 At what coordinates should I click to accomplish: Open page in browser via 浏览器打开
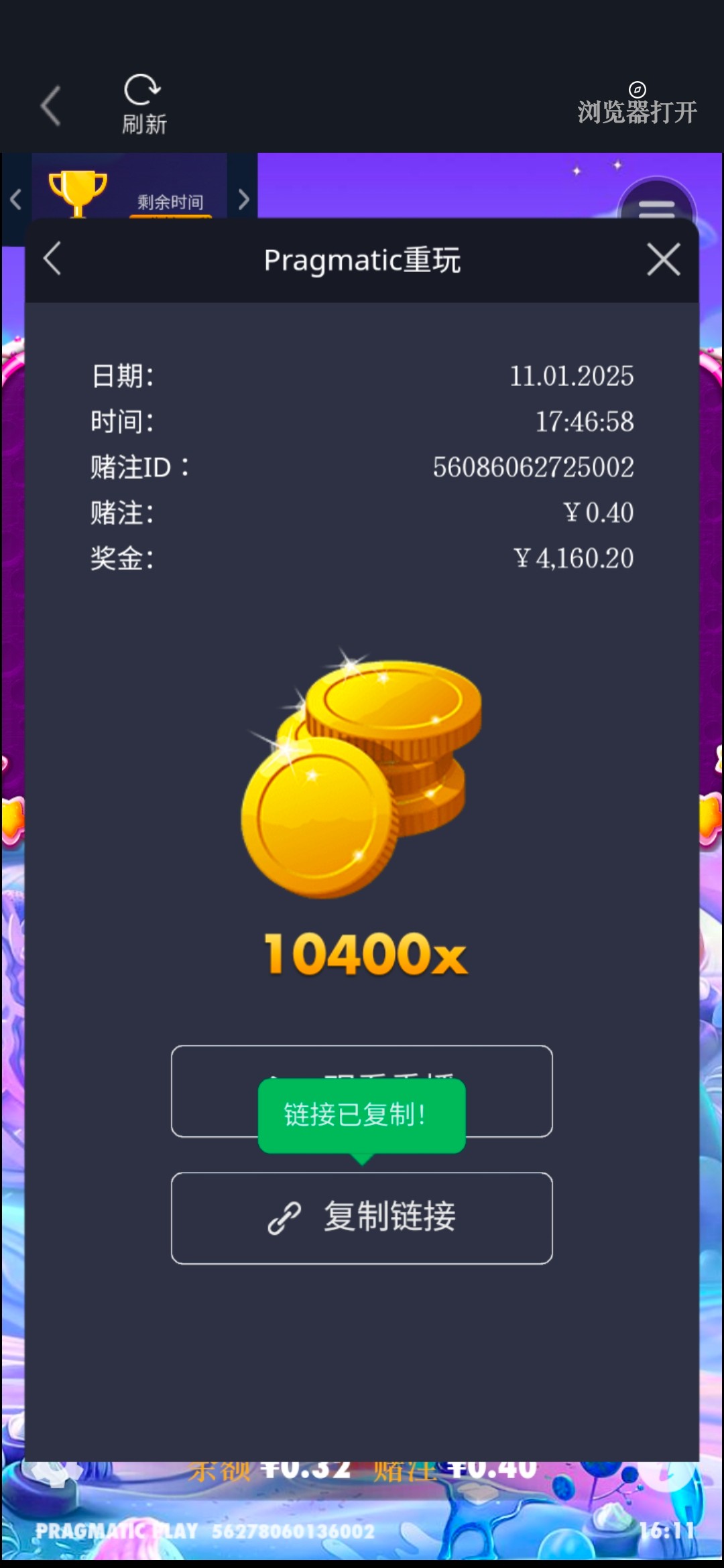point(637,105)
